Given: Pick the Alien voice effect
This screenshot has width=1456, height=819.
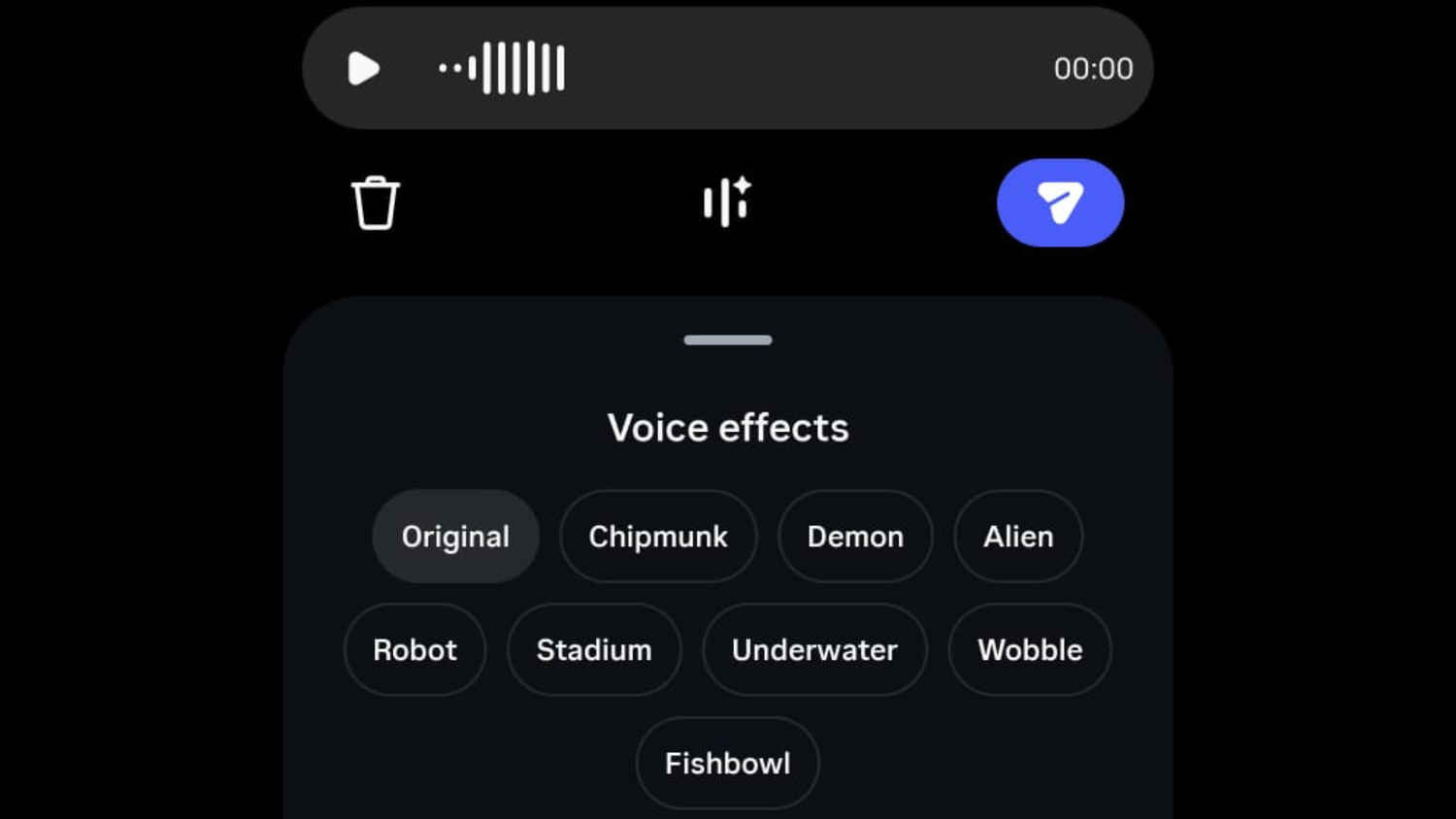Looking at the screenshot, I should click(1018, 537).
